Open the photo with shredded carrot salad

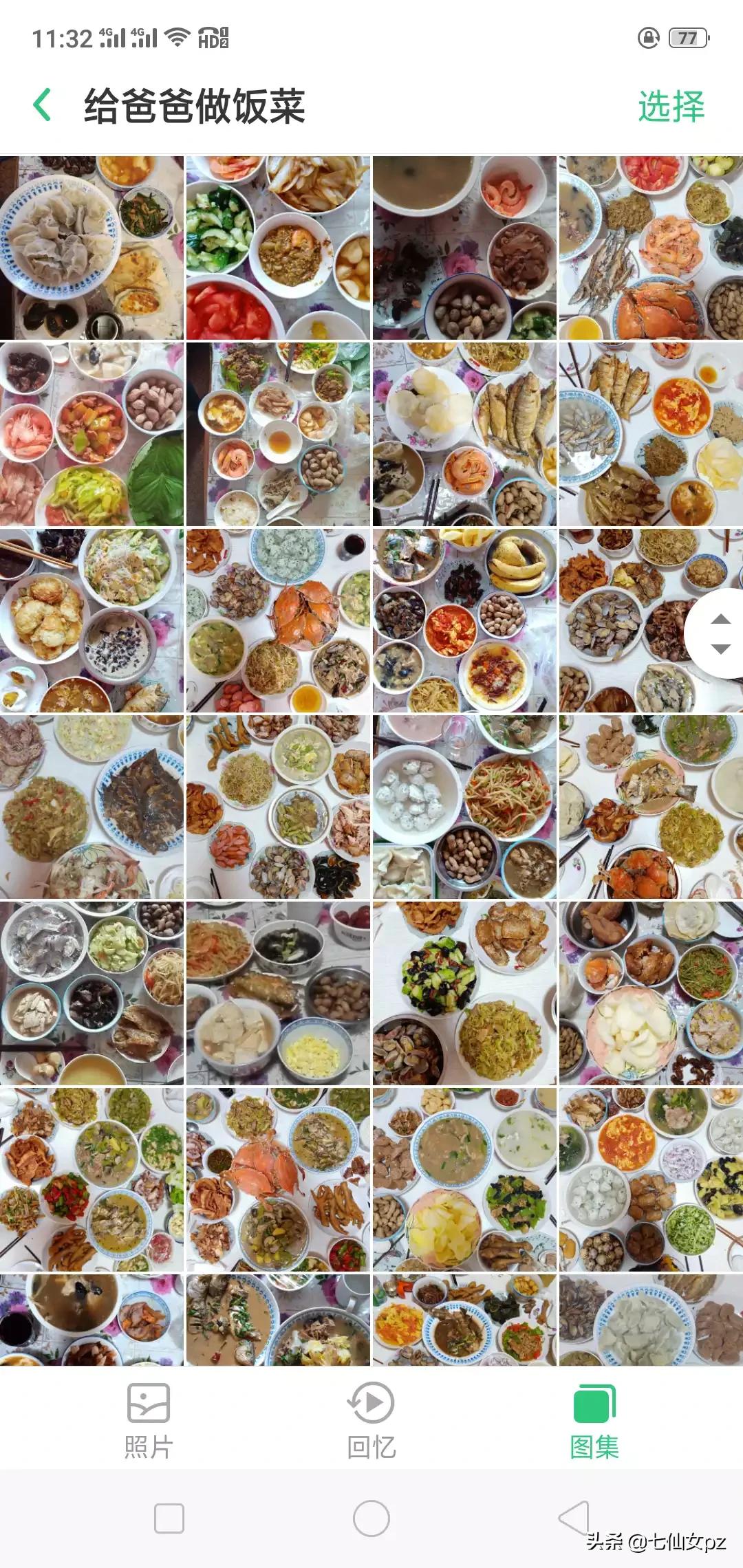(464, 807)
